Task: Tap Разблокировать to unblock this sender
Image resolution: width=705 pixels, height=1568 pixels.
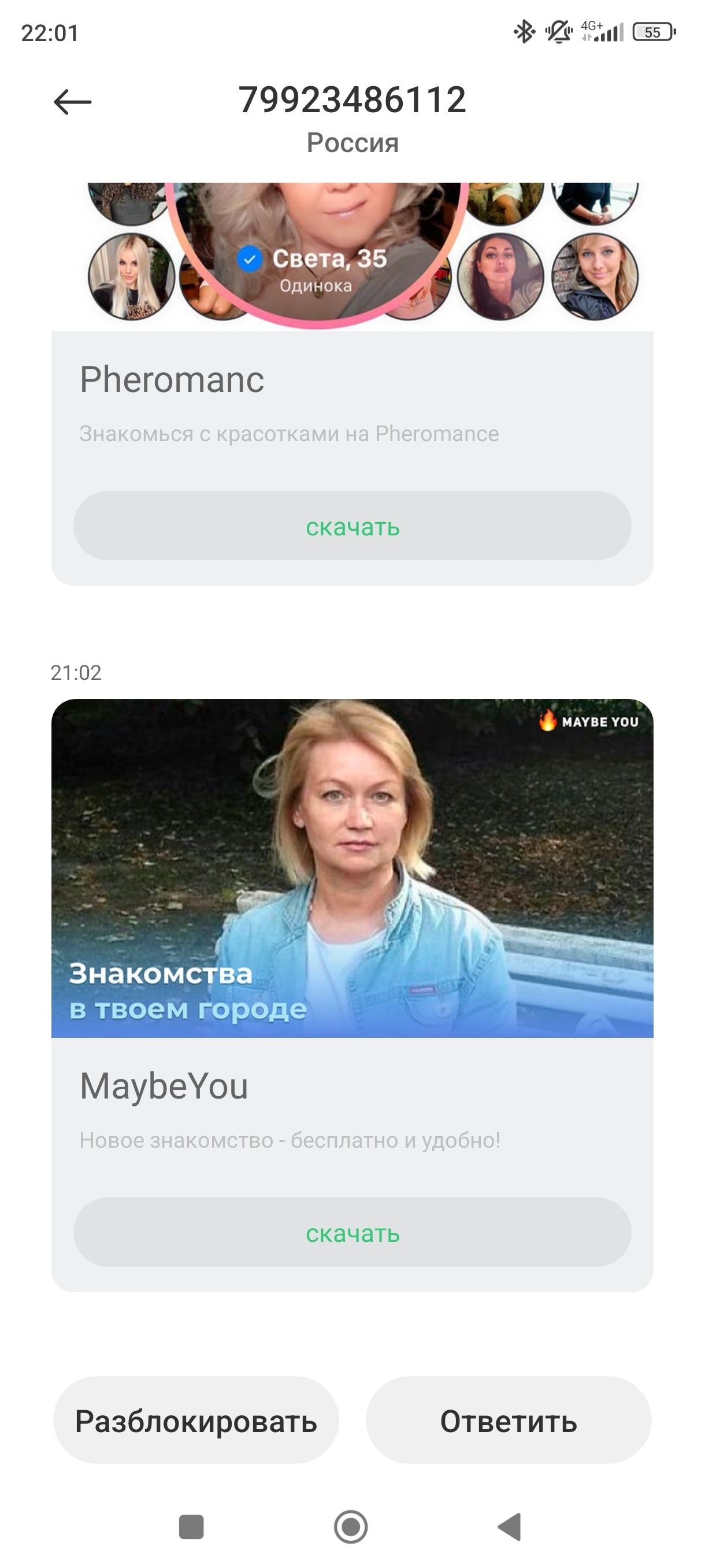Action: click(x=196, y=1421)
